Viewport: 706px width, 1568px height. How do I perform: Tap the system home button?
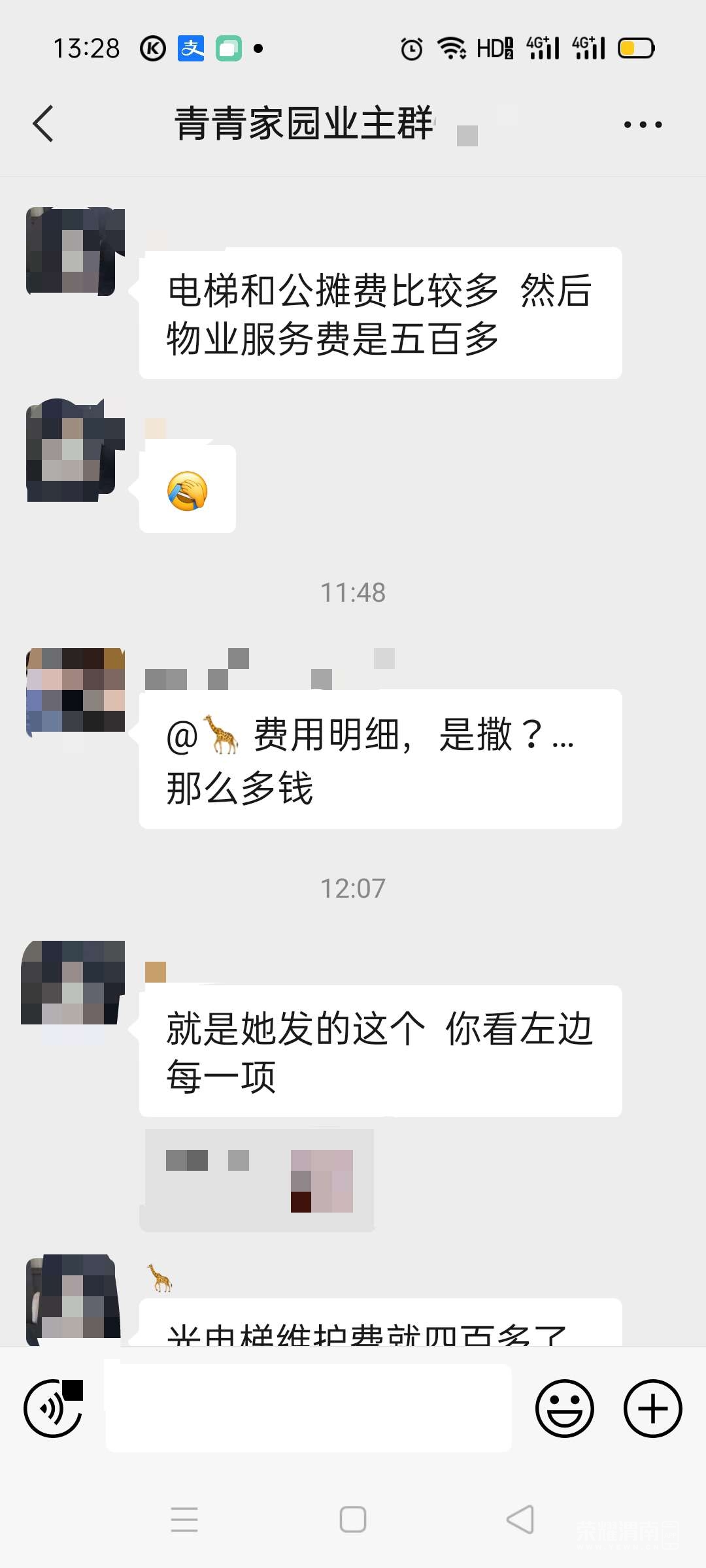pyautogui.click(x=353, y=1520)
